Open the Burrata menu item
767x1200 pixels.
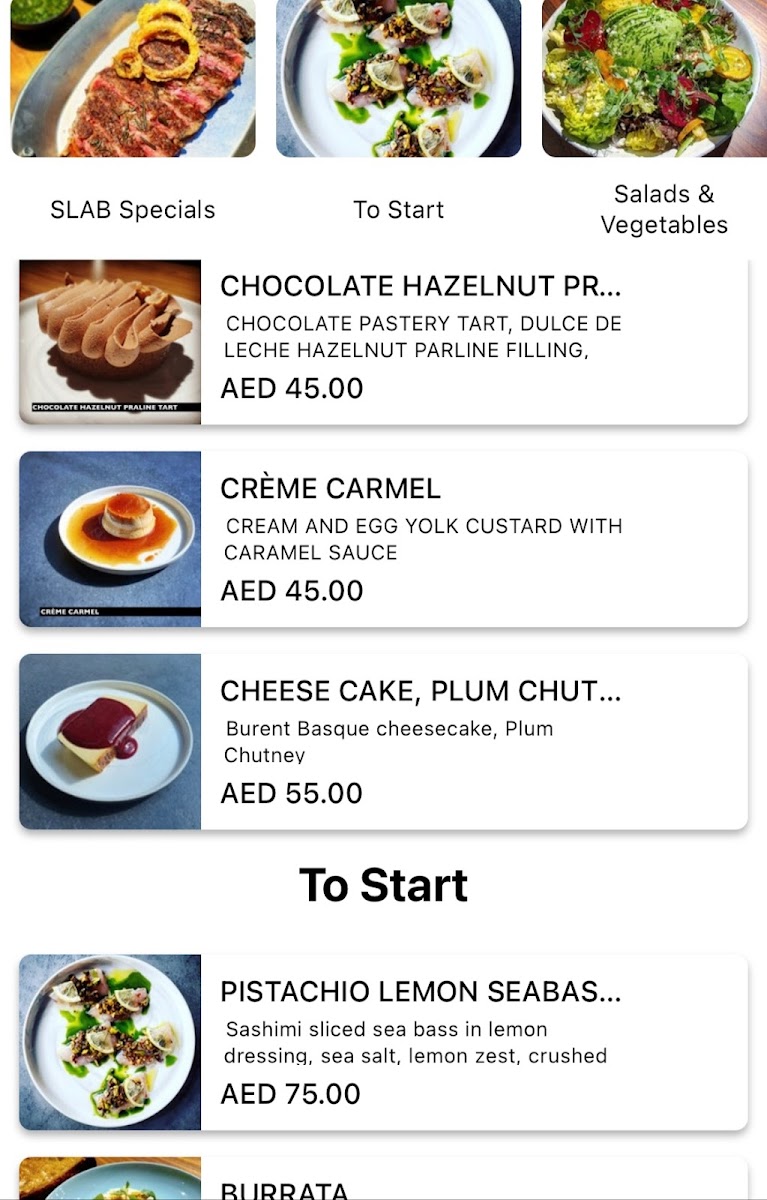click(x=384, y=1179)
